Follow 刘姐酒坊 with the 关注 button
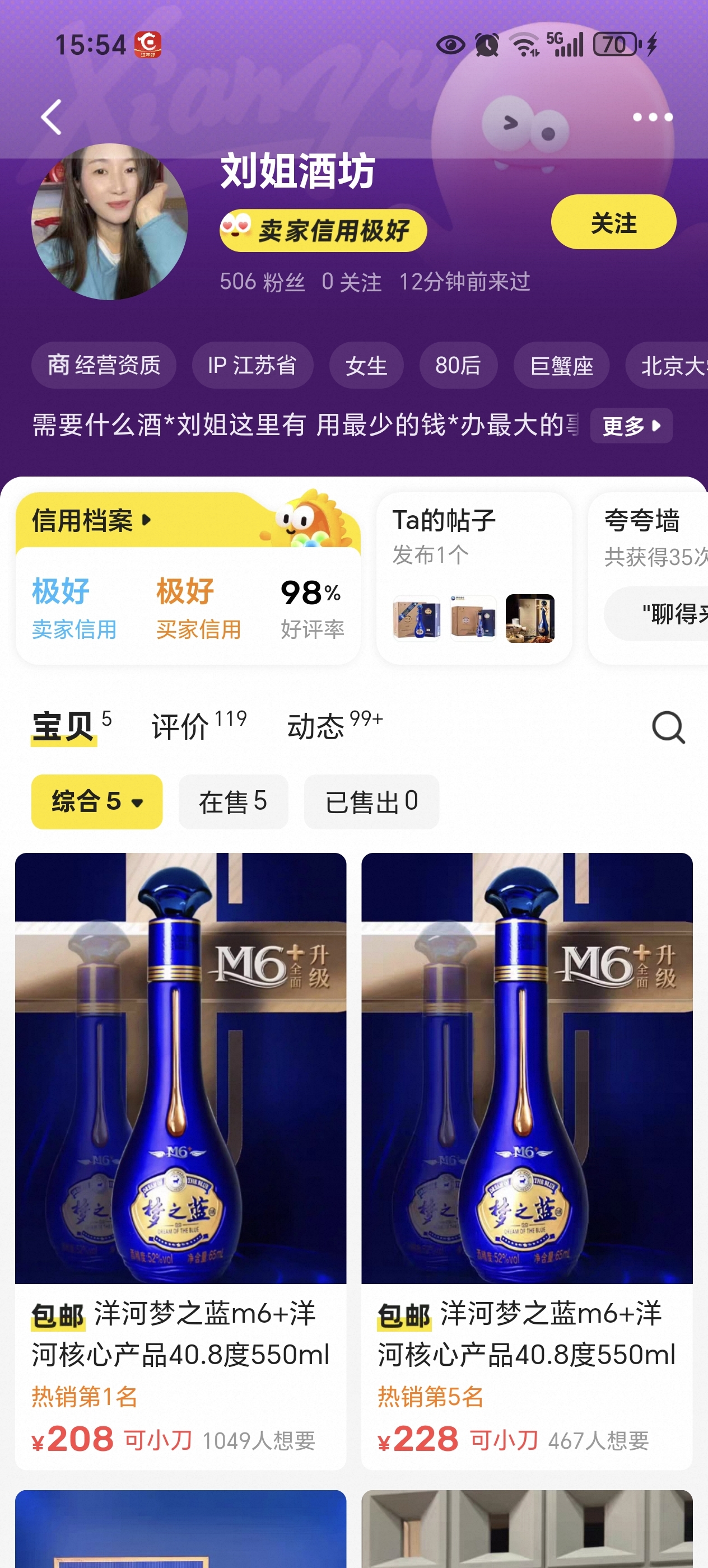This screenshot has height=1568, width=708. [612, 222]
